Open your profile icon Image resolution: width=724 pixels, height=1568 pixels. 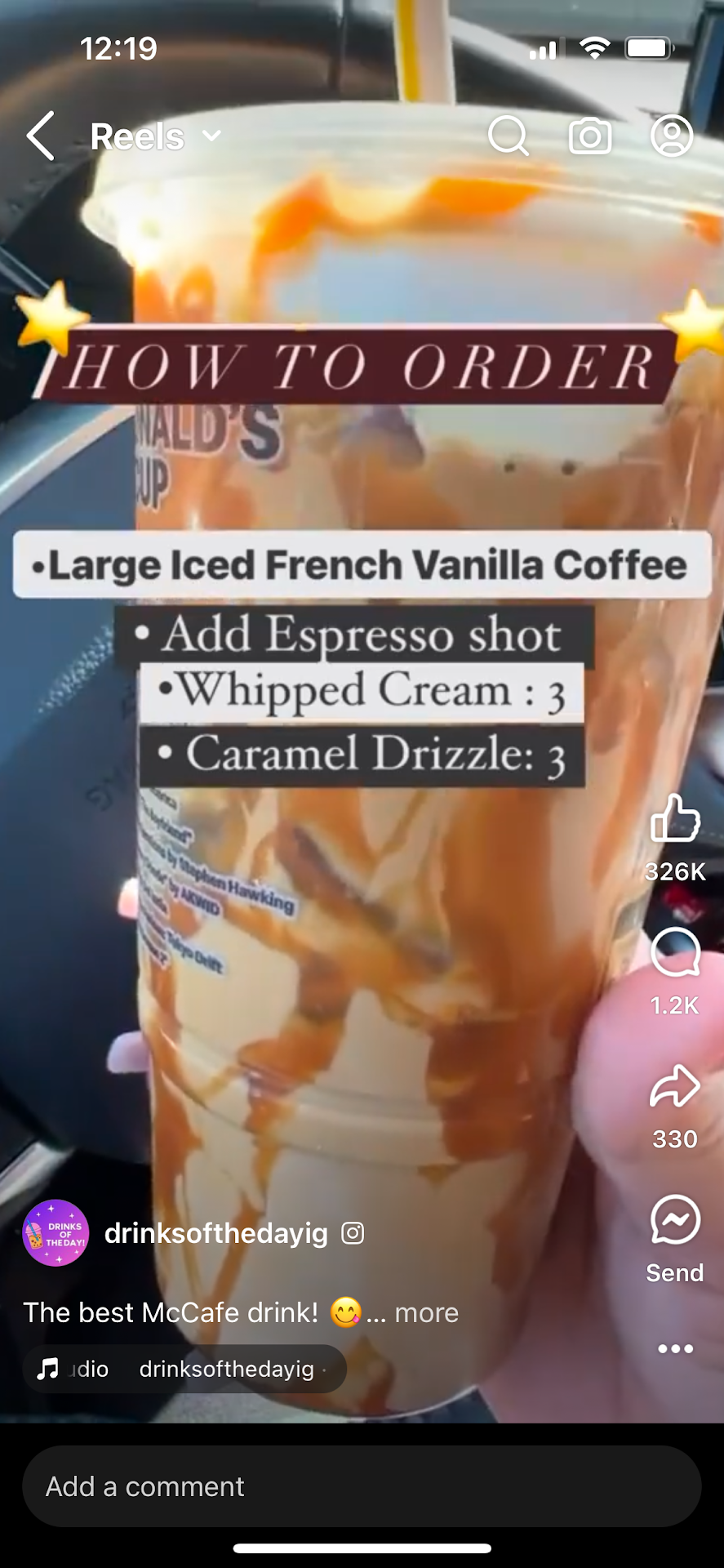coord(671,136)
